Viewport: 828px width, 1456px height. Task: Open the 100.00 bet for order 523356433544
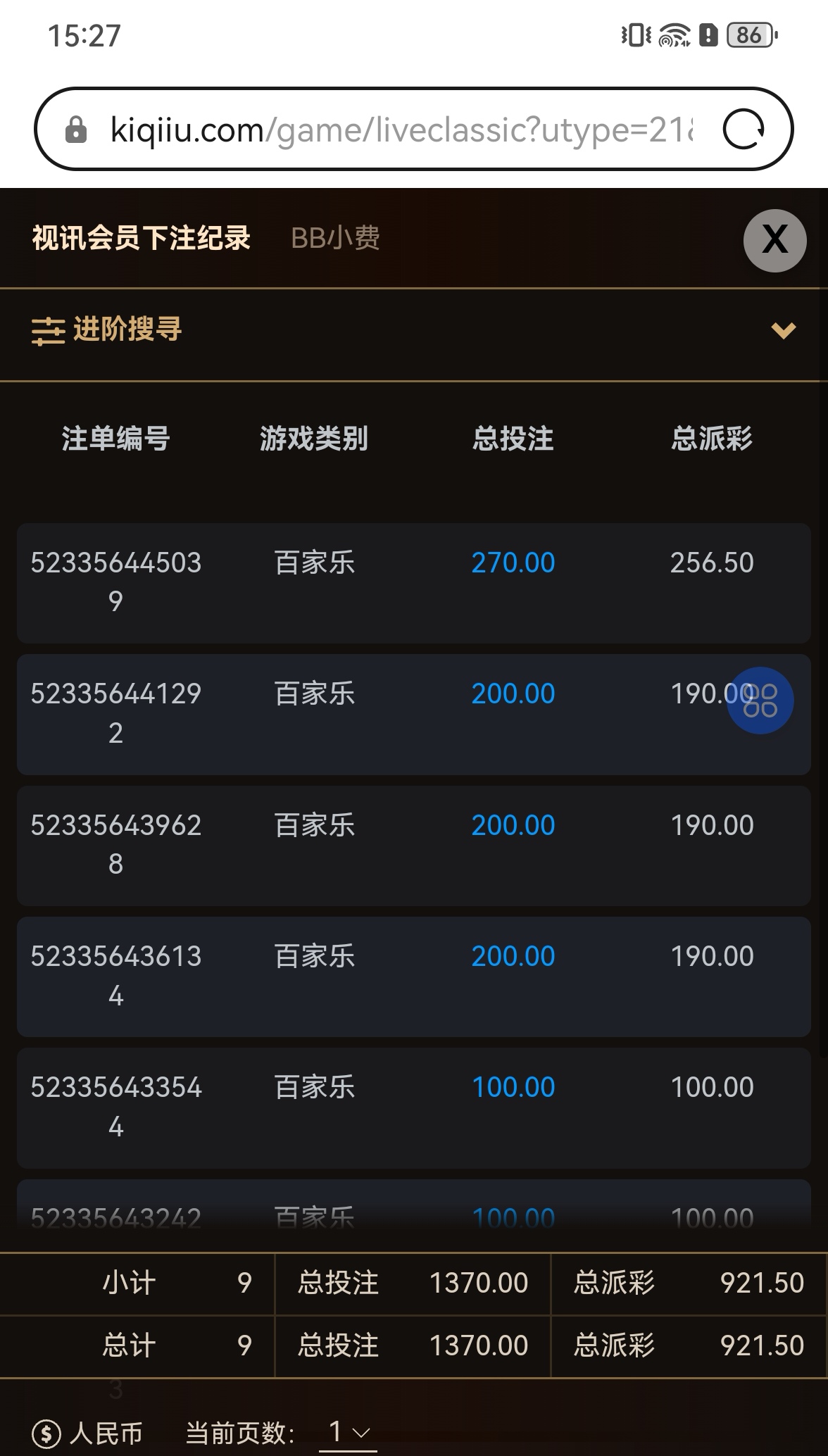click(513, 1086)
